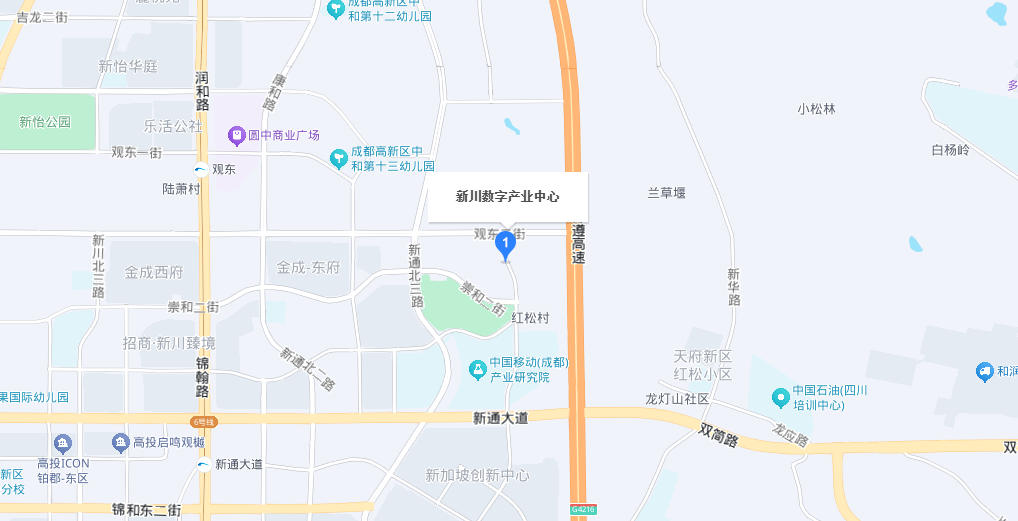Image resolution: width=1018 pixels, height=521 pixels.
Task: Select the 圆中商业广场 shopping icon
Action: click(x=237, y=134)
